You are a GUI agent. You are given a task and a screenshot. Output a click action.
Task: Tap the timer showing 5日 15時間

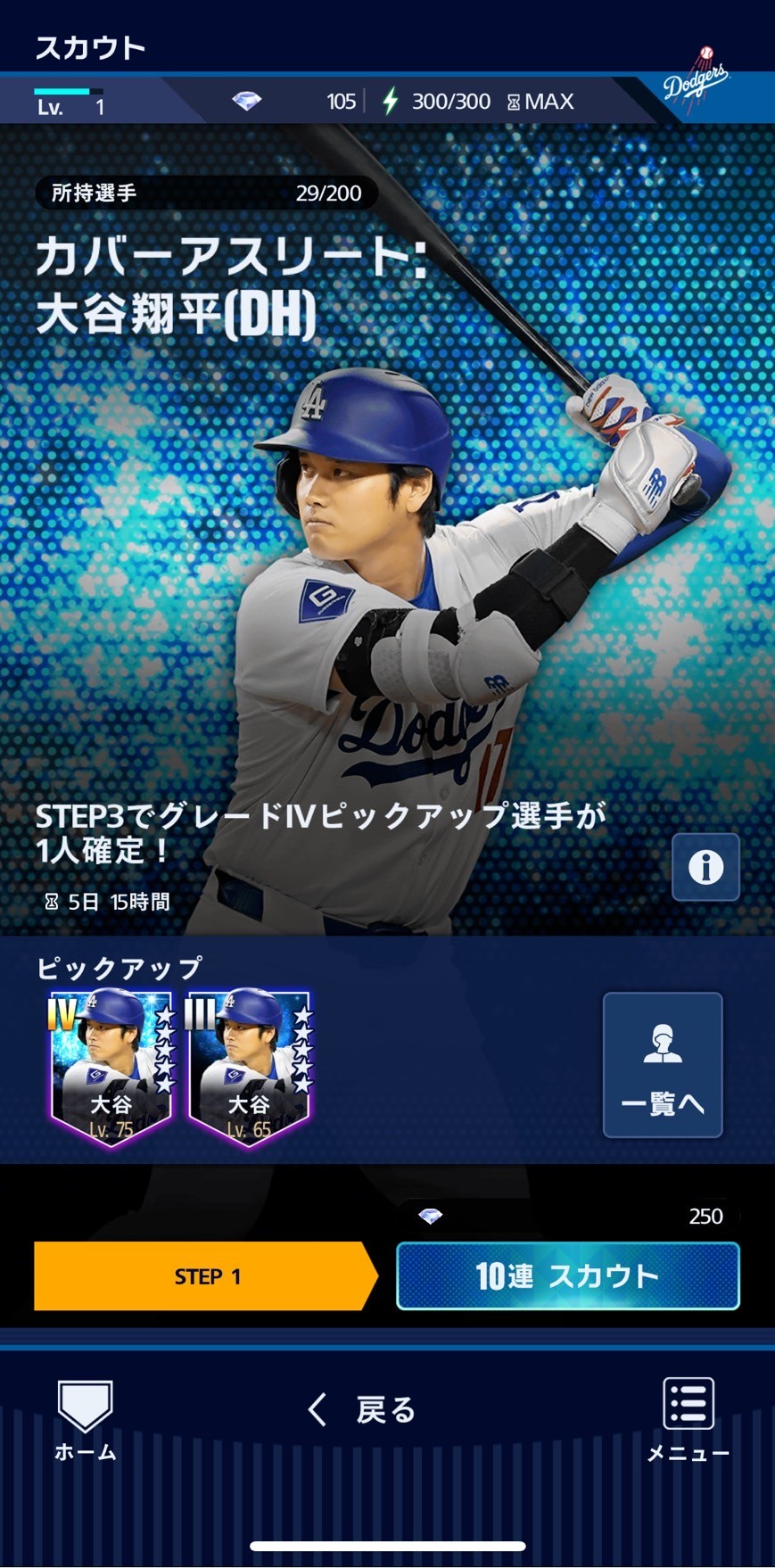coord(107,902)
